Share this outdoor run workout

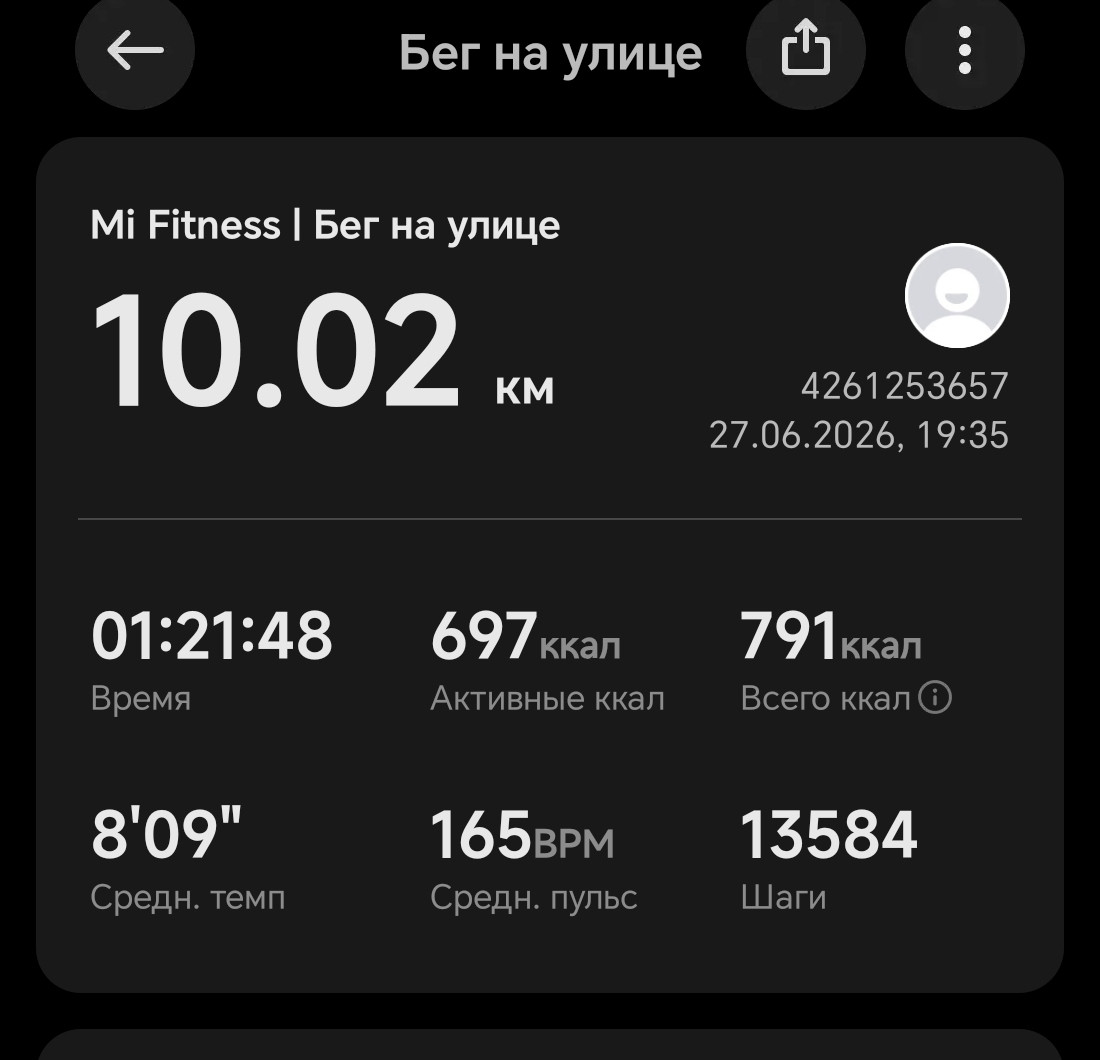pos(805,50)
